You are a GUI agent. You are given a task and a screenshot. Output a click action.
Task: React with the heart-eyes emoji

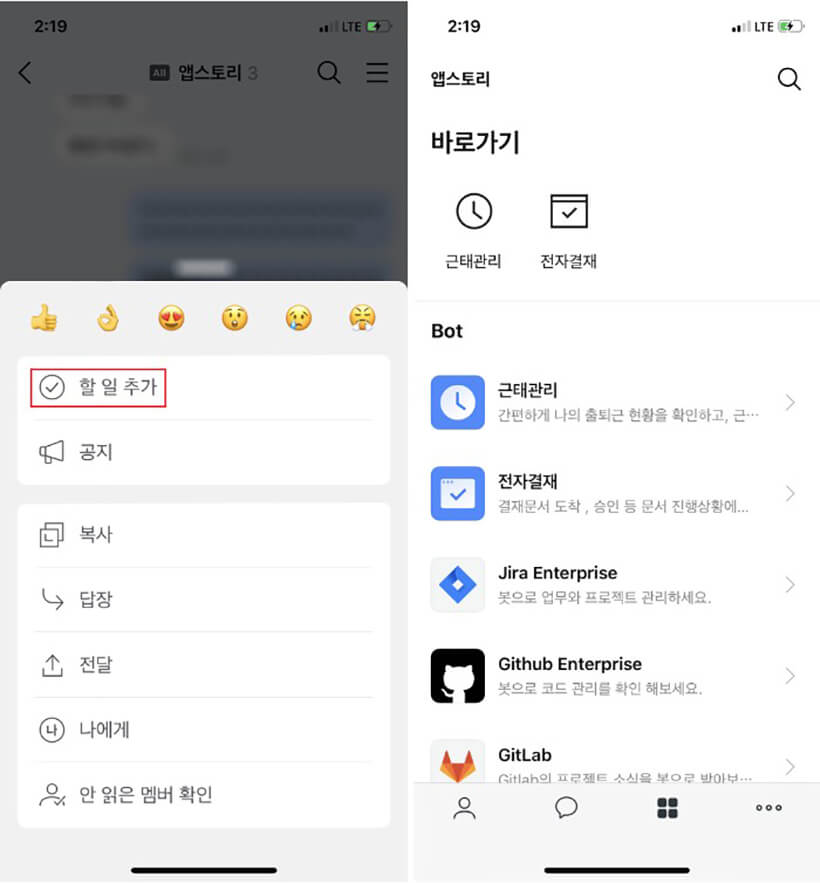172,318
